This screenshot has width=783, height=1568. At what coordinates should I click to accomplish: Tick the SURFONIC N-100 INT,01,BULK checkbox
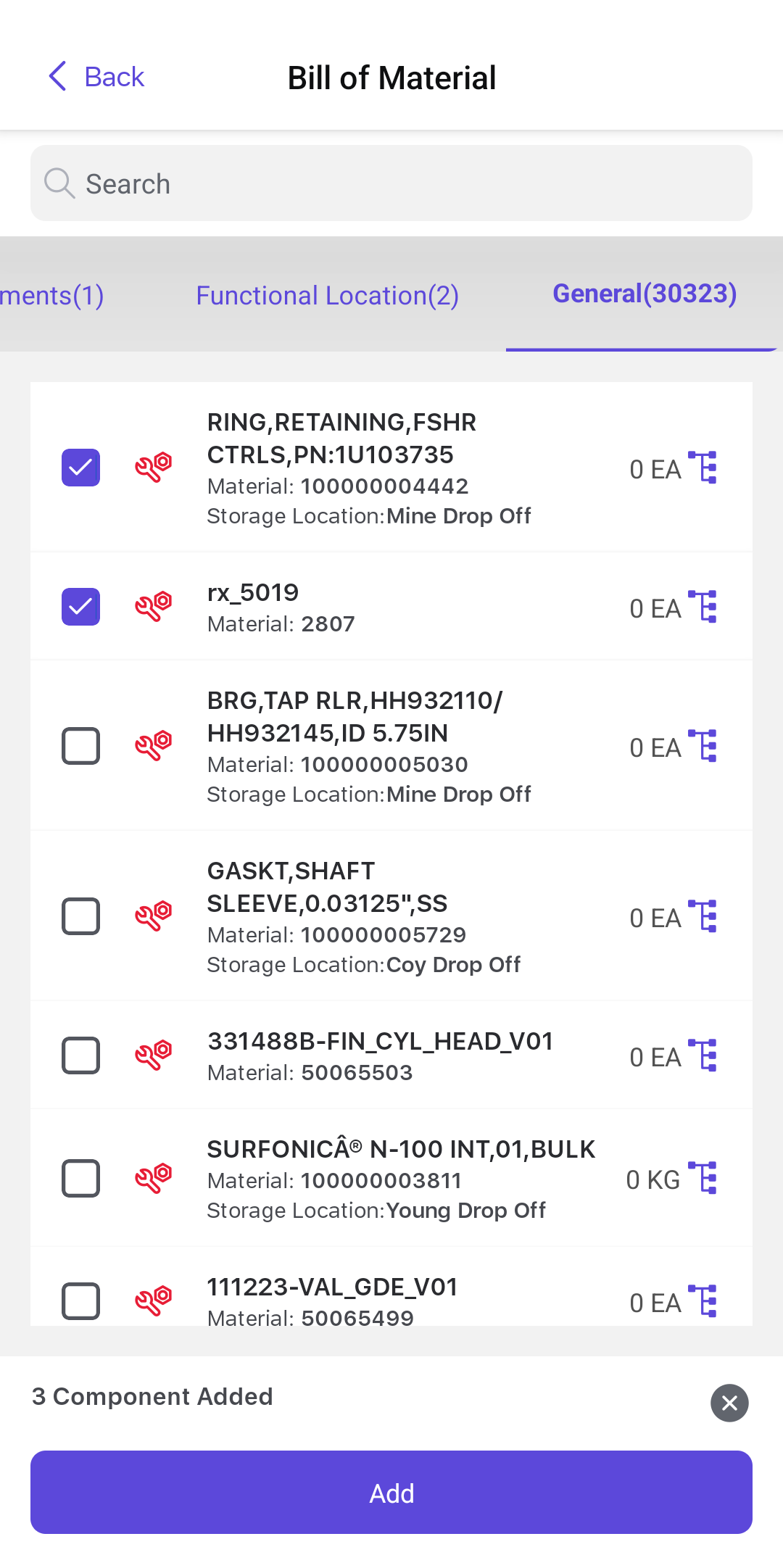click(x=80, y=1178)
